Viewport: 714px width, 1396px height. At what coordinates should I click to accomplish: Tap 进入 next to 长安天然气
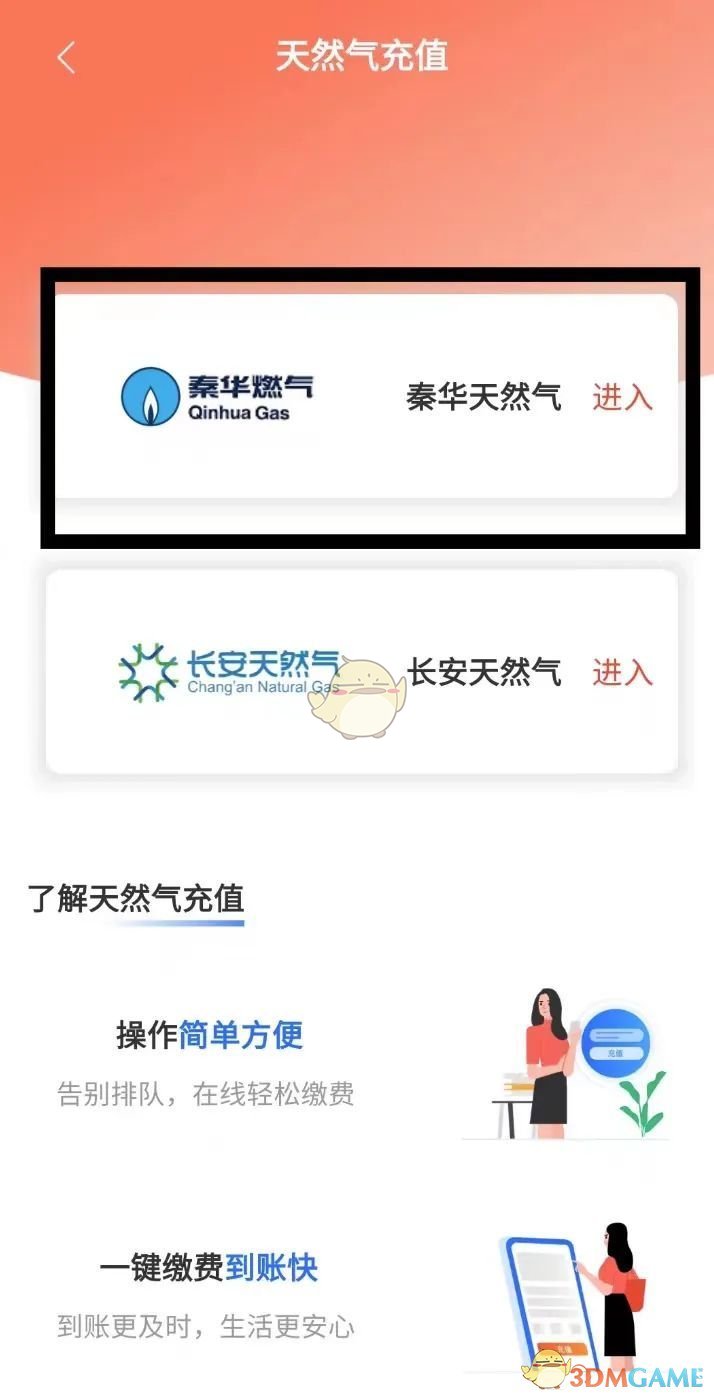pos(622,672)
